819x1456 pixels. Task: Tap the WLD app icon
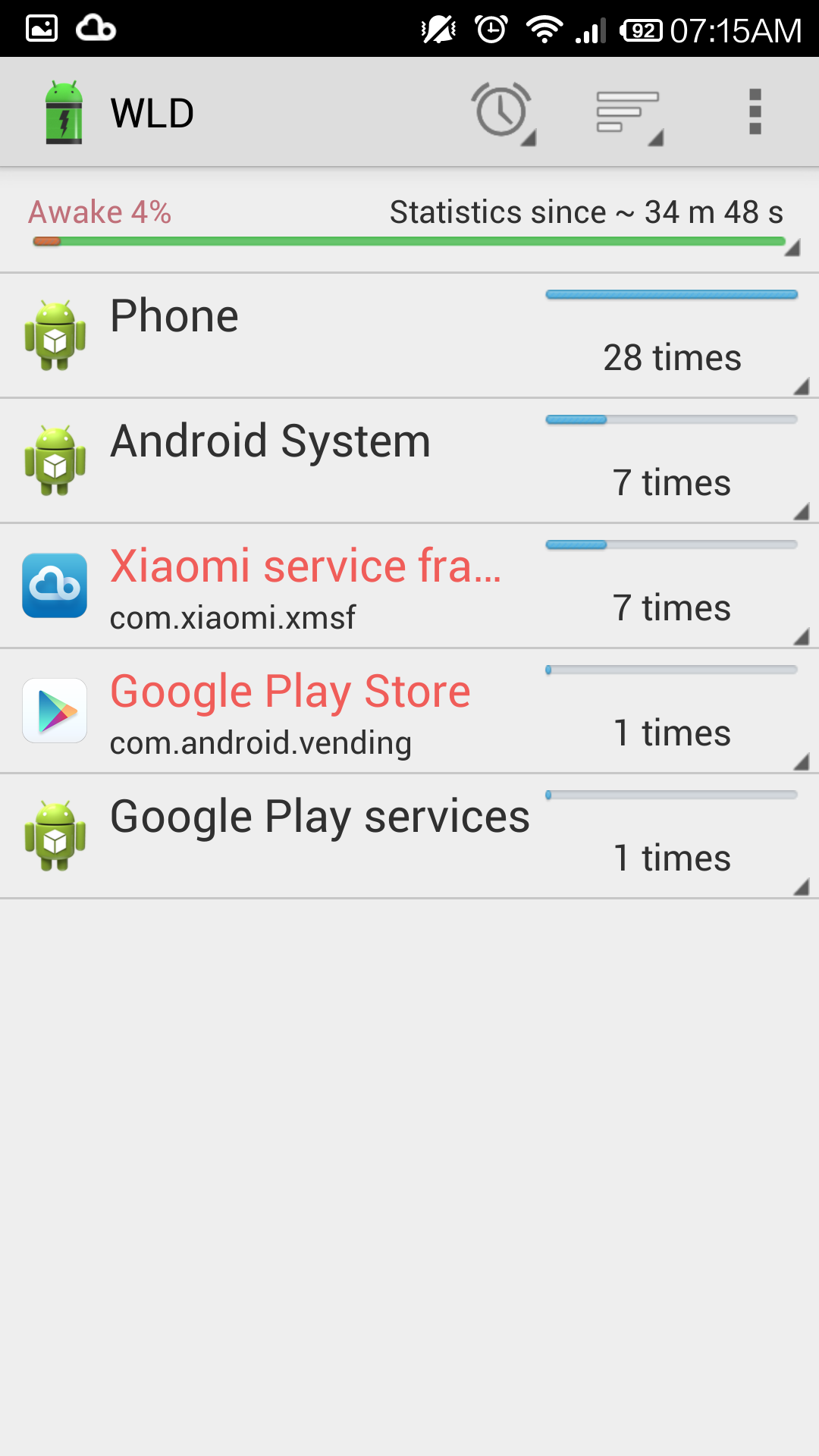pos(64,112)
